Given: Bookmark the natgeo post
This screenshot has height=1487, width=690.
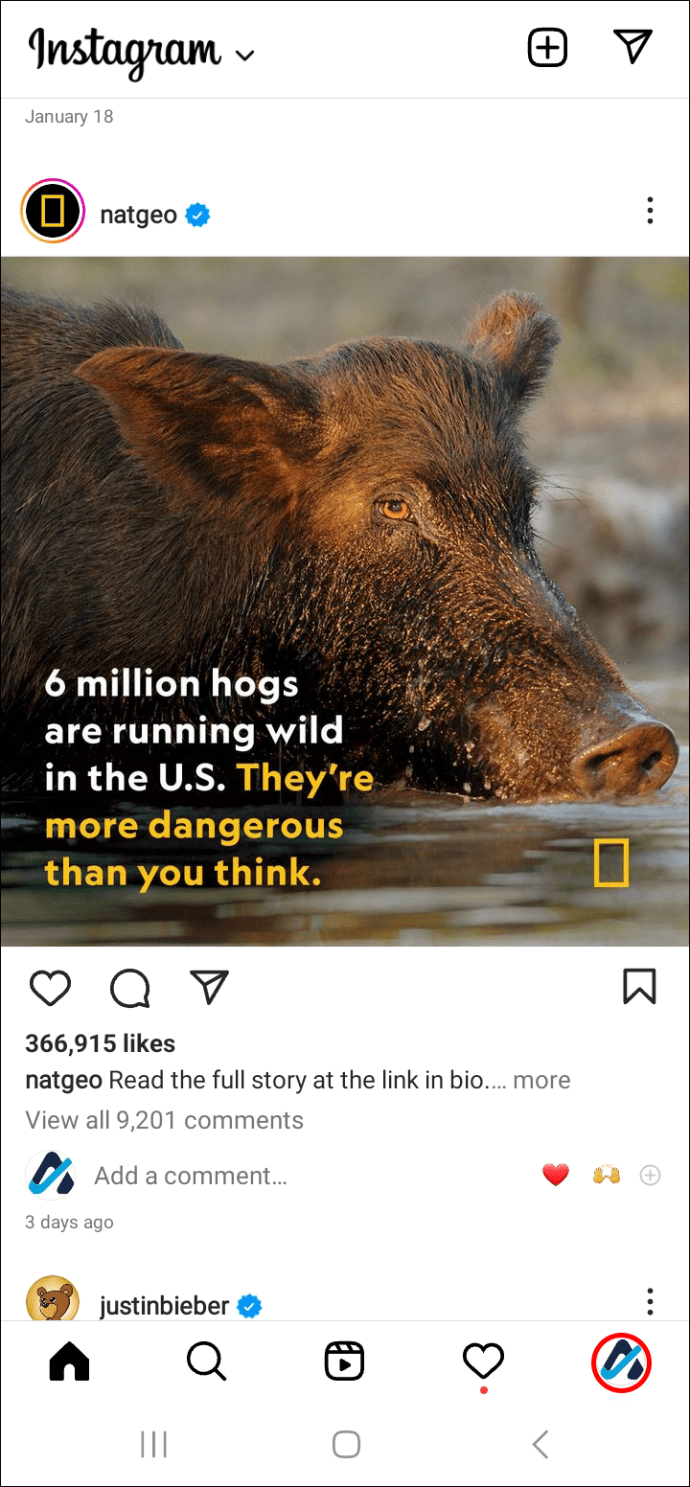Looking at the screenshot, I should [x=639, y=987].
